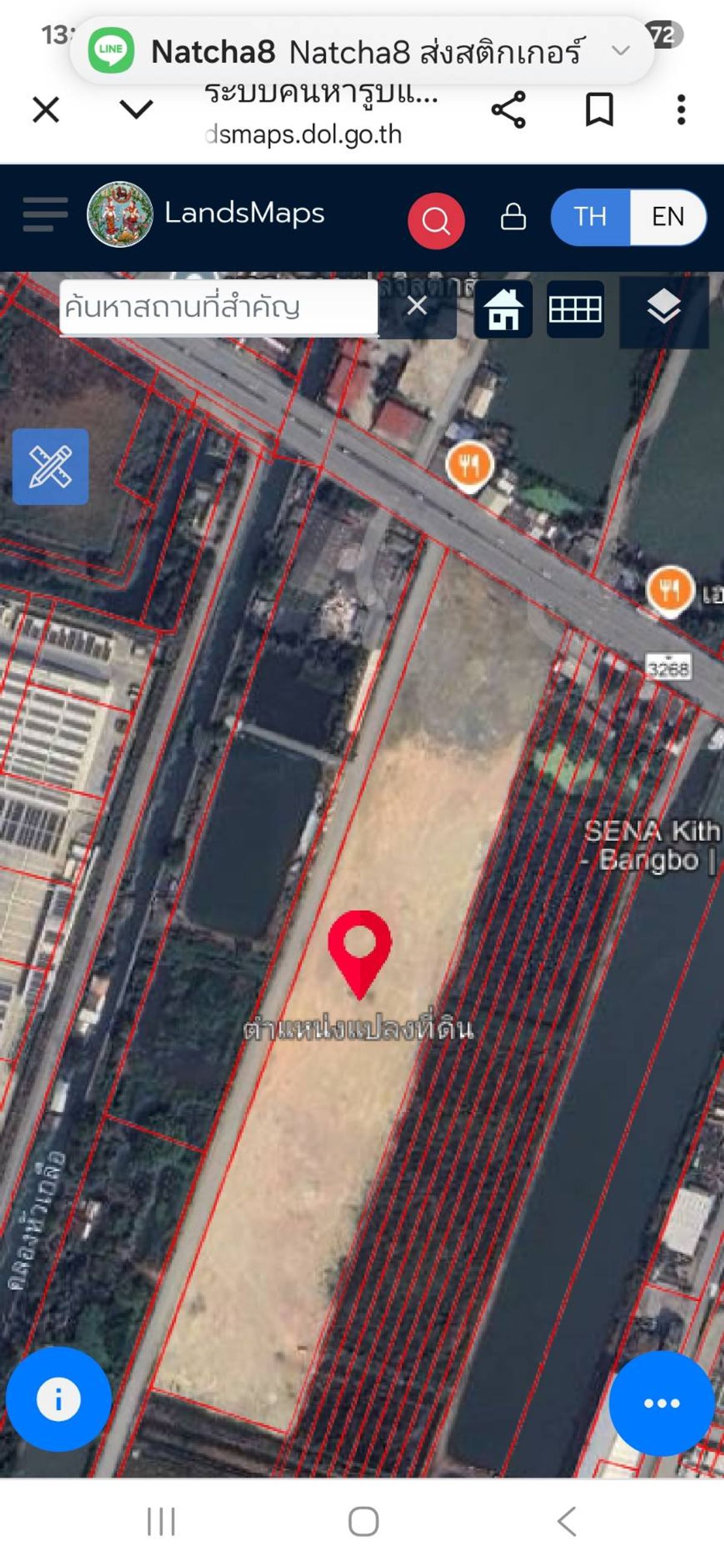This screenshot has height=1568, width=724.
Task: Open the LandsMaps hamburger menu
Action: (x=45, y=214)
